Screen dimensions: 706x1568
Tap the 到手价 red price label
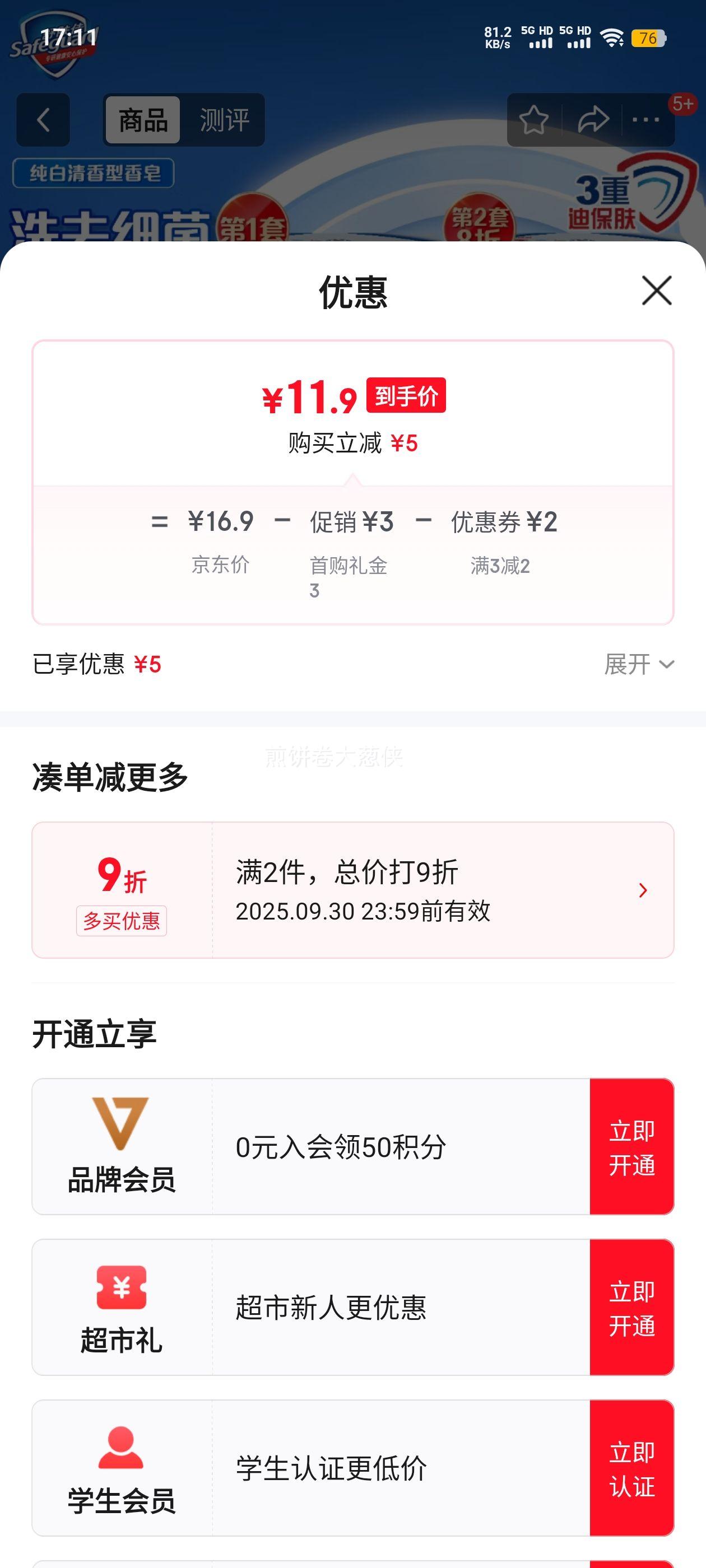[x=406, y=396]
